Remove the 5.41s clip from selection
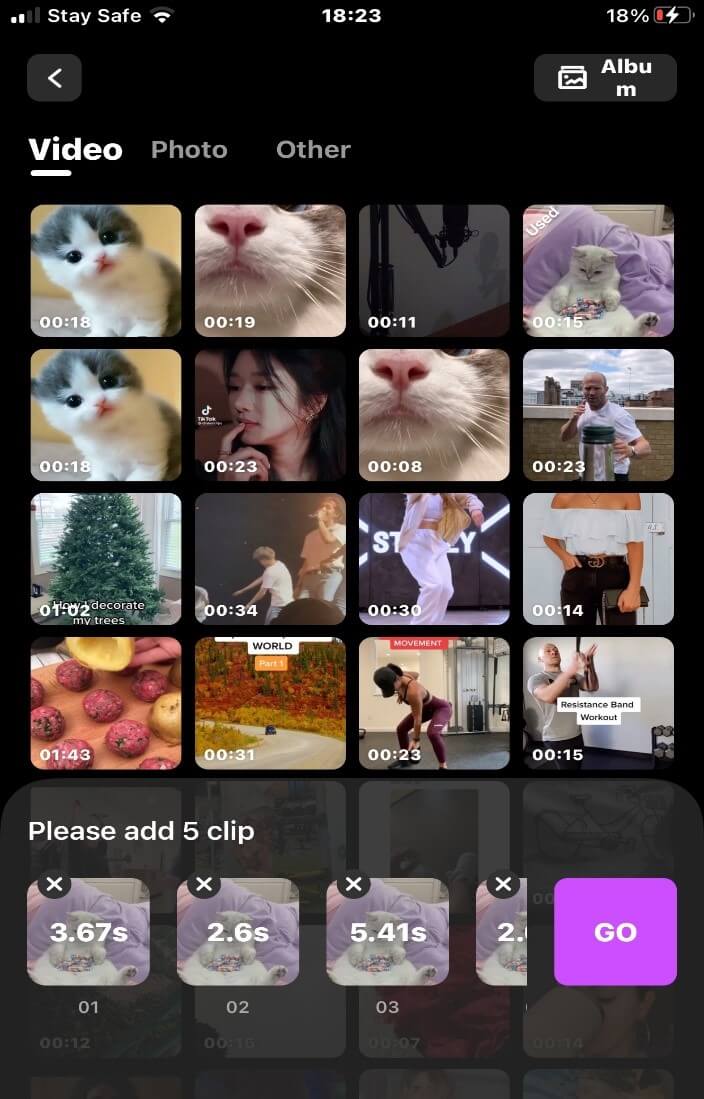Image resolution: width=704 pixels, height=1099 pixels. pos(354,884)
